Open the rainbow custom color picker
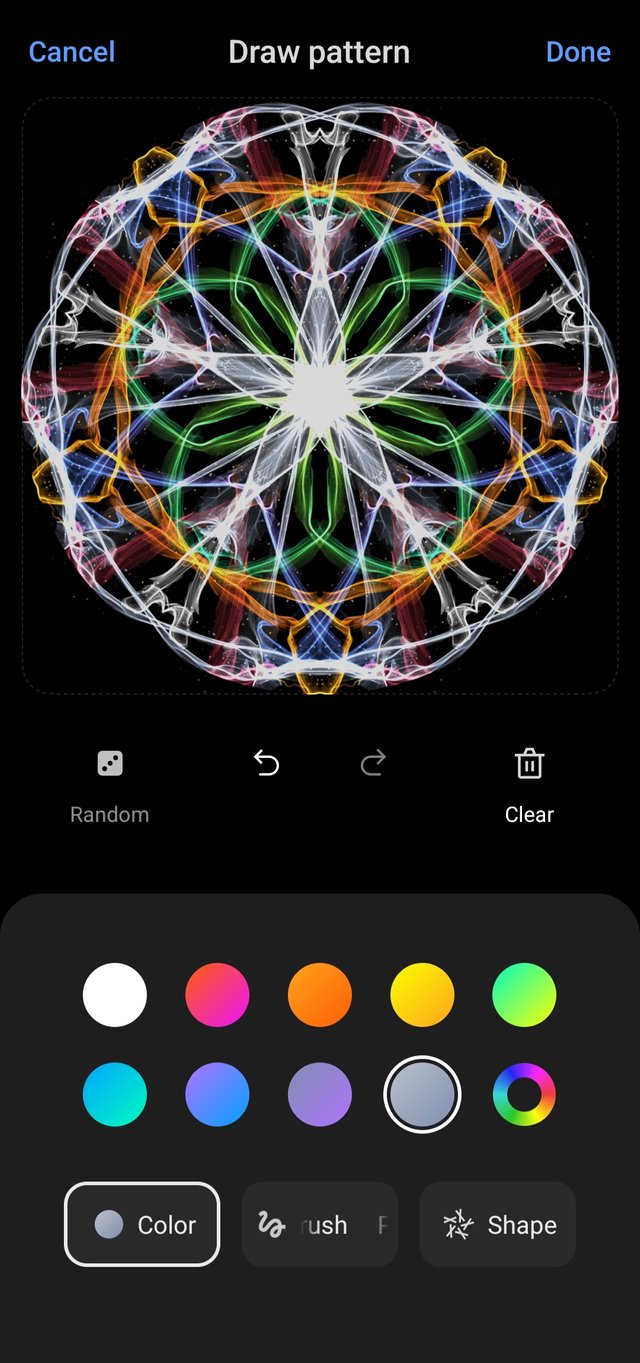Viewport: 640px width, 1363px height. click(524, 1095)
